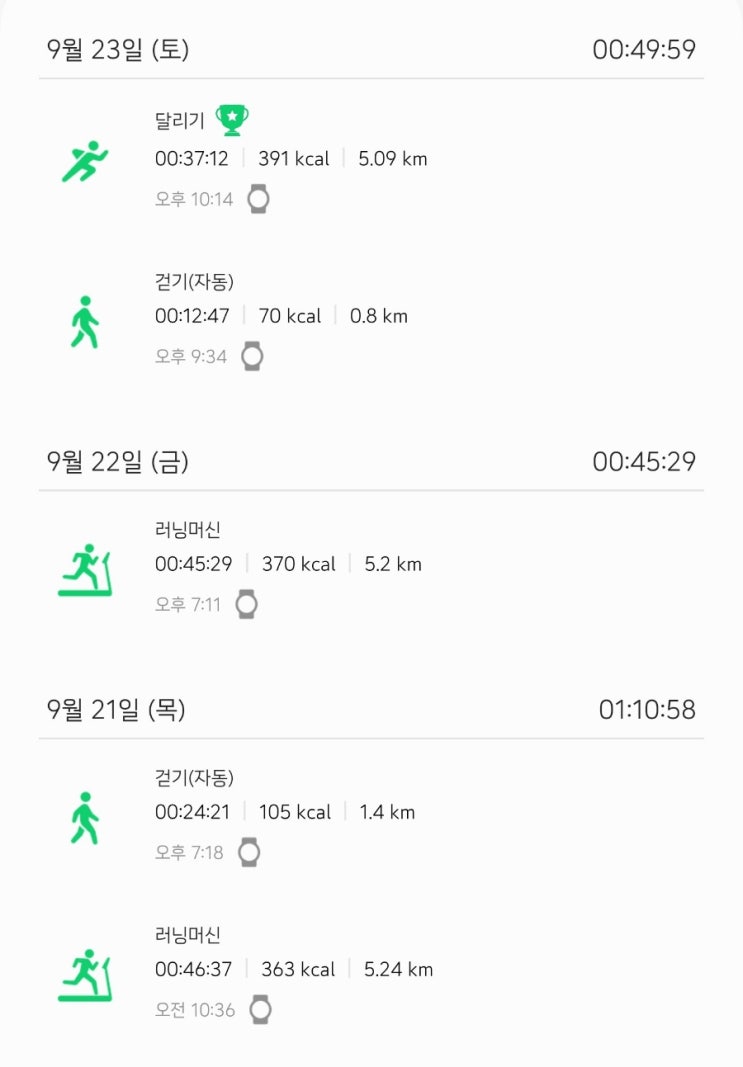This screenshot has height=1067, width=743.
Task: Select the 걷기(자동) entry with 1.4 km
Action: (x=284, y=812)
